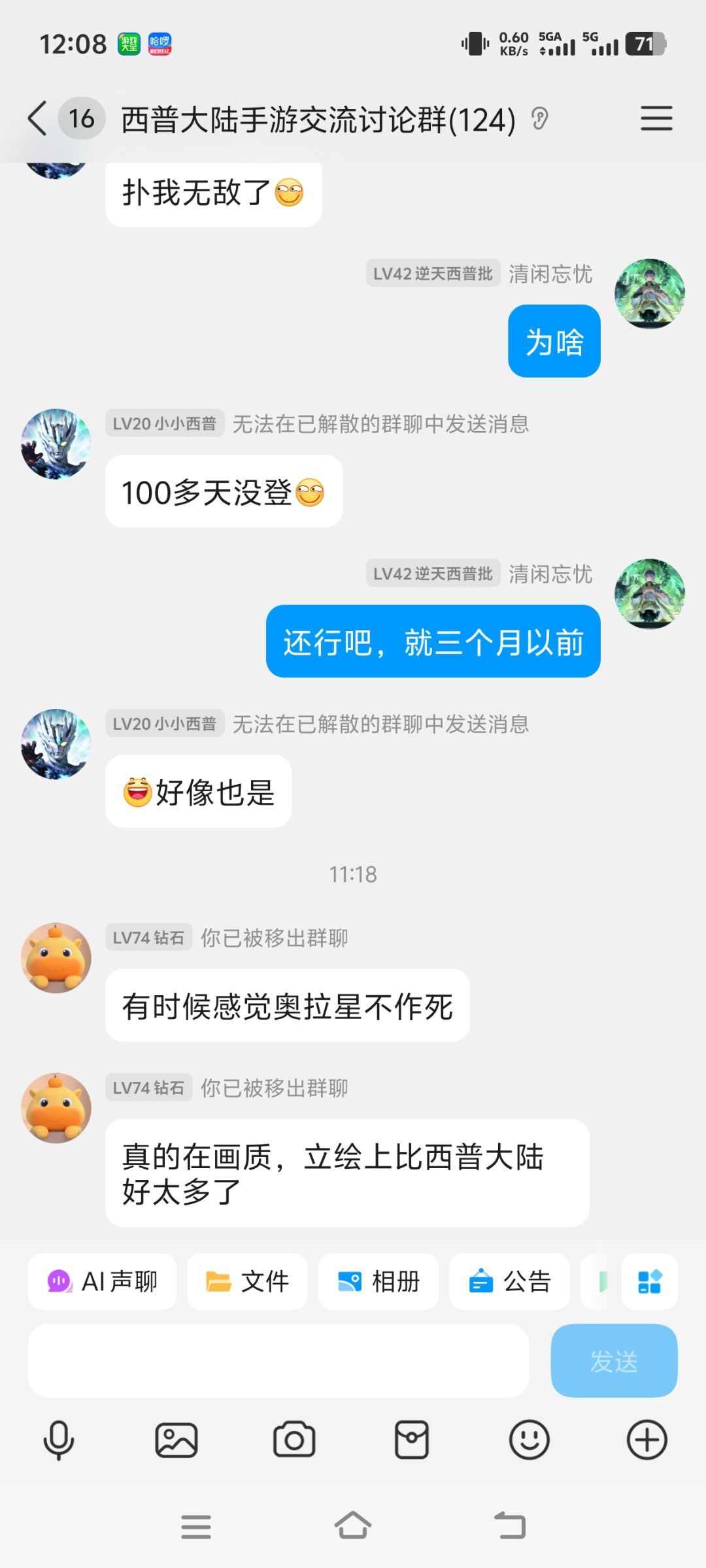Pick a photo from the gallery icon
706x1568 pixels.
[176, 1440]
